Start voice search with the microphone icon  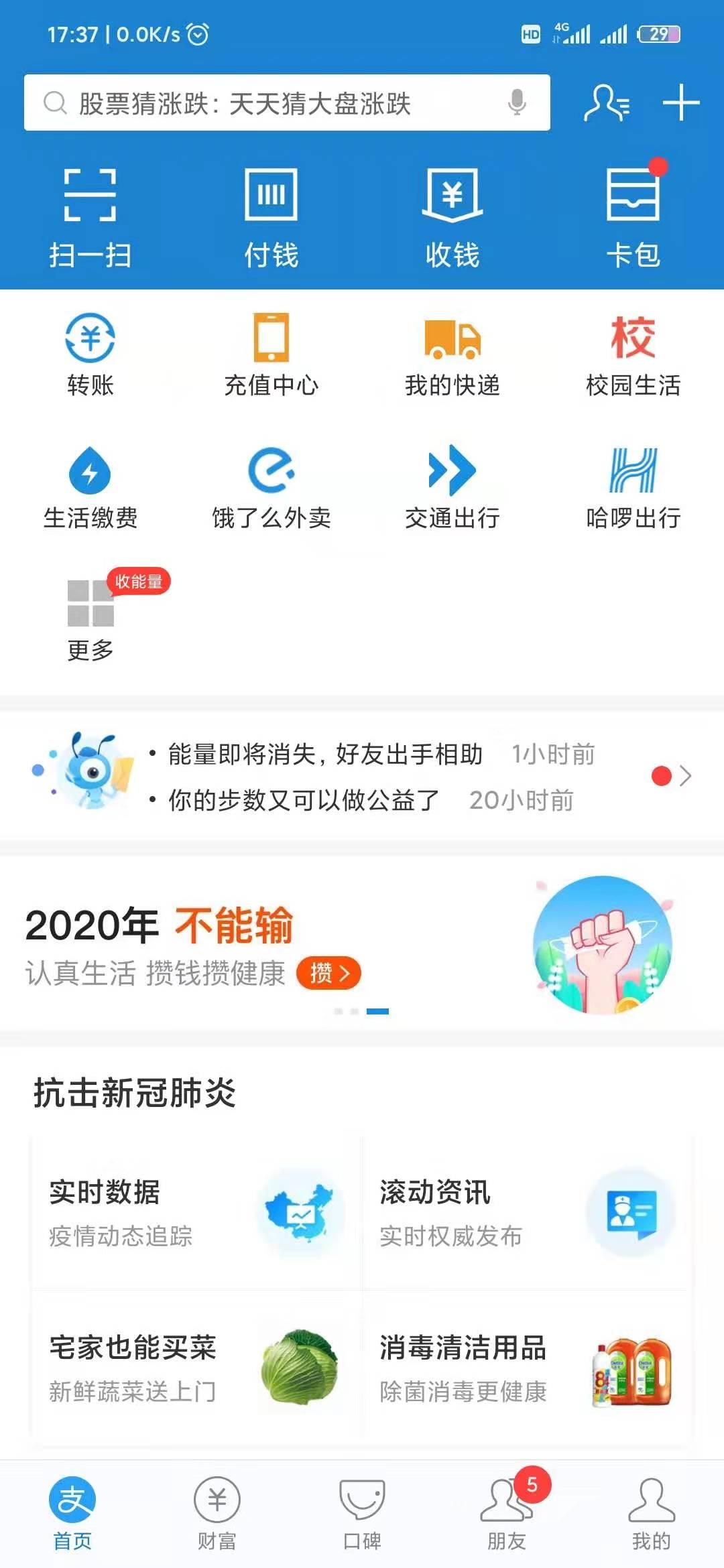[517, 103]
